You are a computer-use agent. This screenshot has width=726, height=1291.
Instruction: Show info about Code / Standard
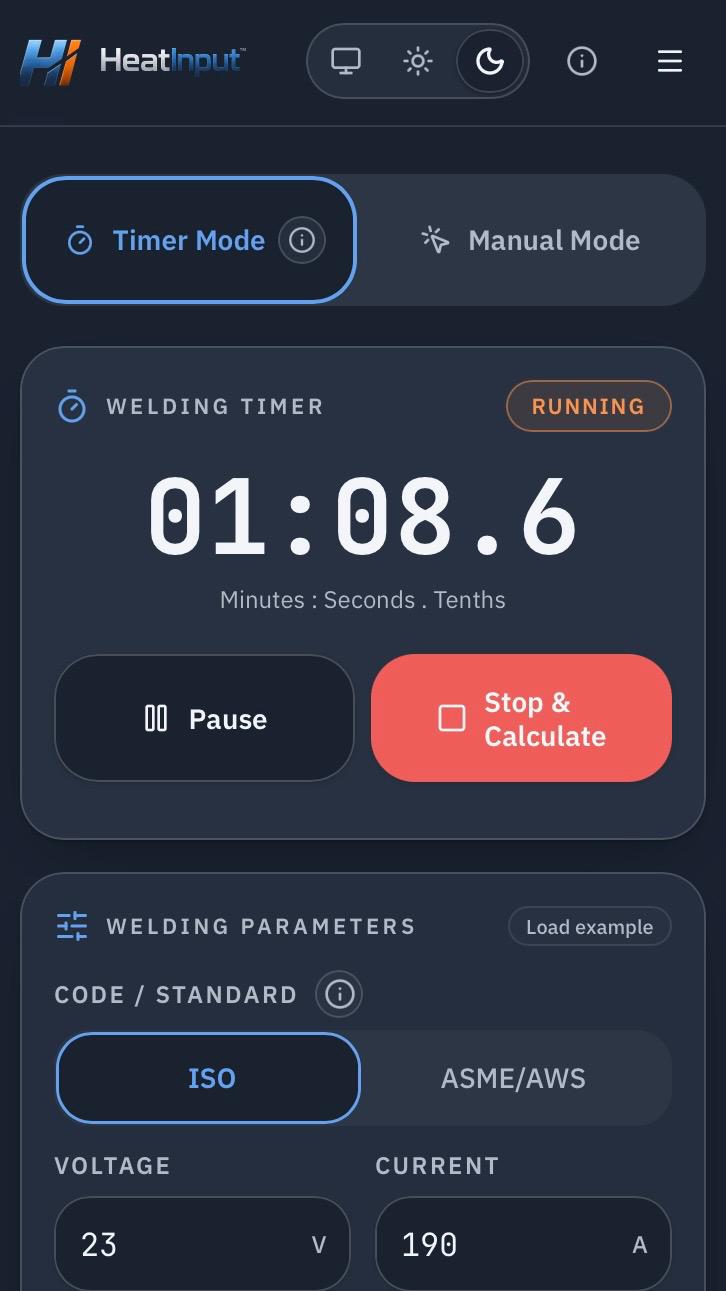(x=339, y=994)
